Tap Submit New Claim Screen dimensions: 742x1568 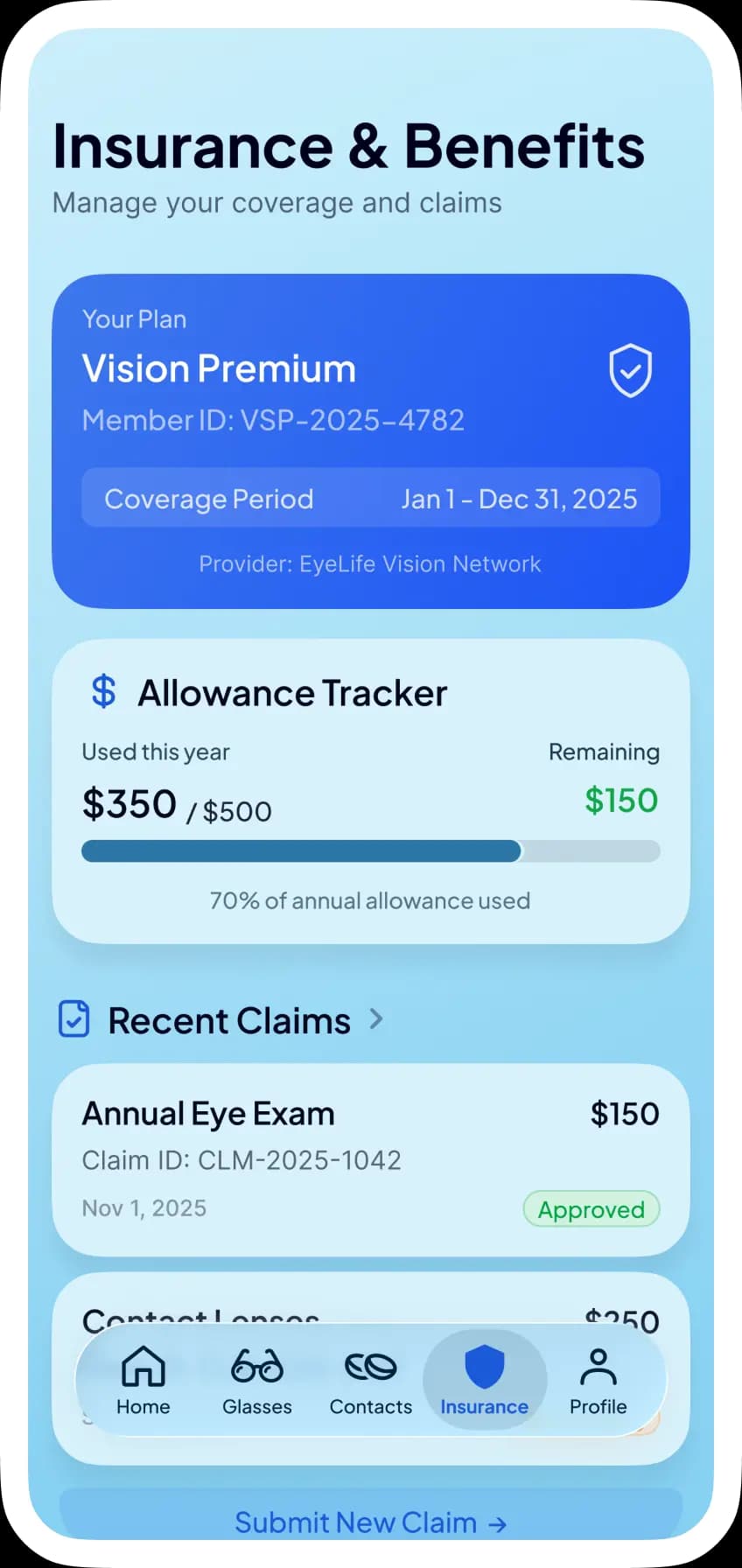[370, 1522]
